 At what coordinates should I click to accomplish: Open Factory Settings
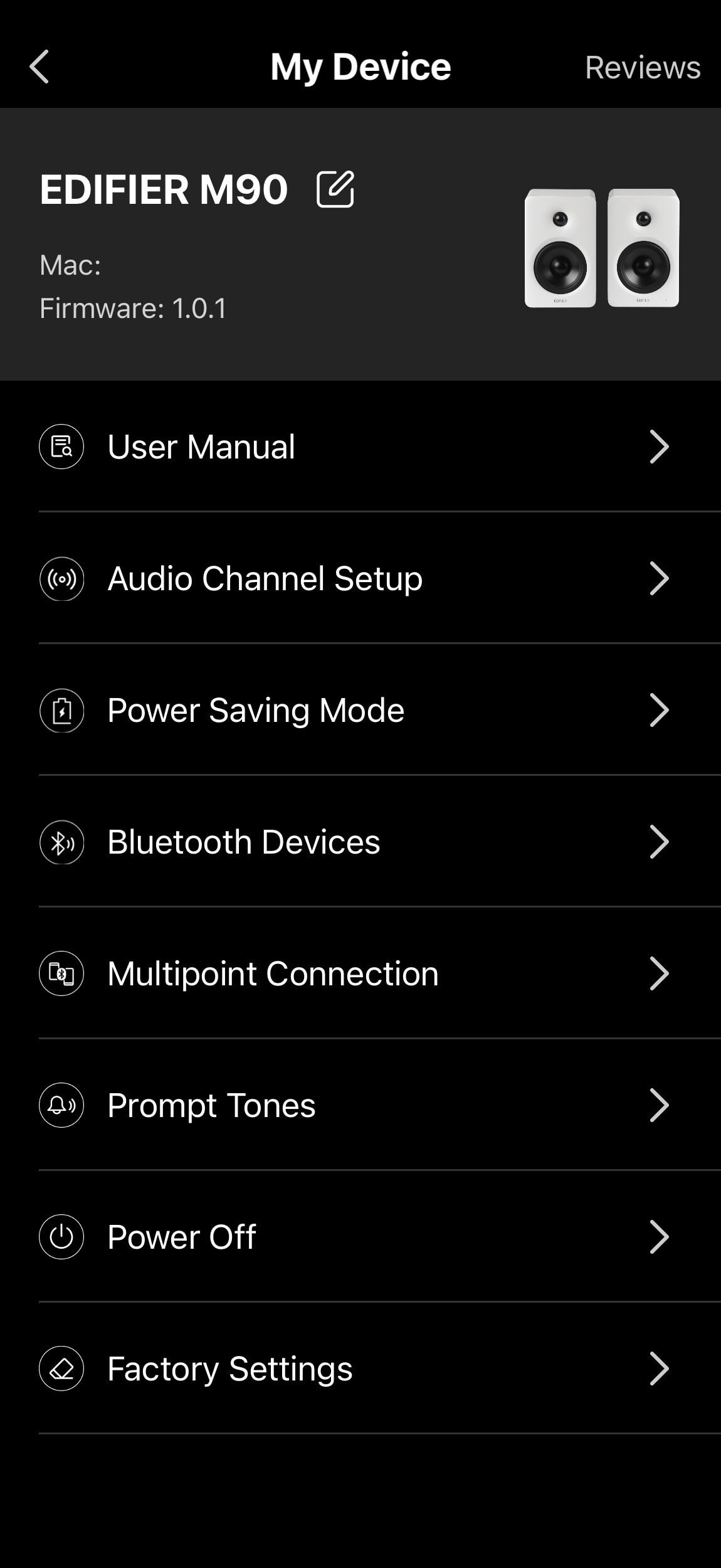pos(360,1369)
